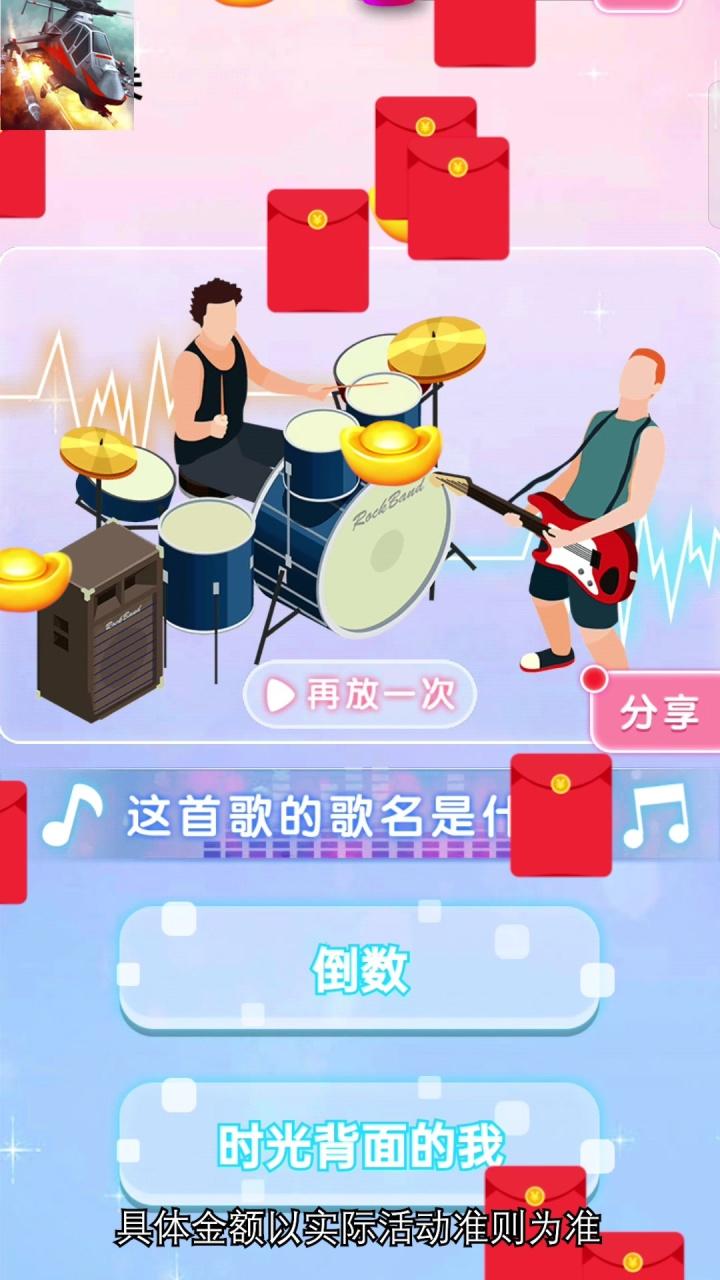Replay the song with 再放一次

[359, 695]
